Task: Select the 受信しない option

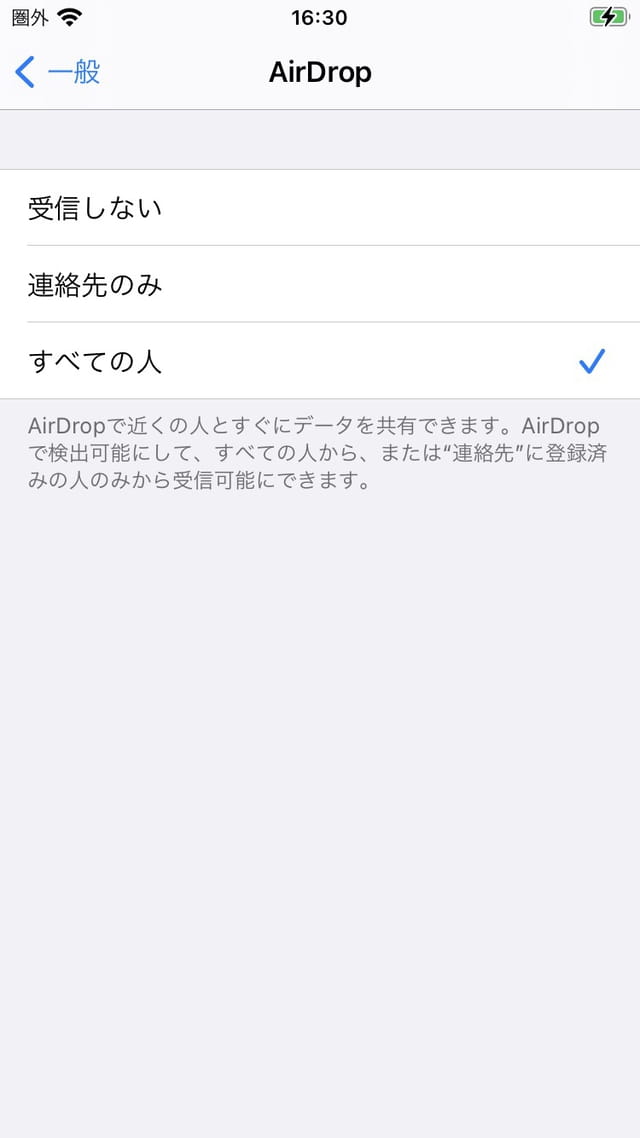Action: [320, 208]
